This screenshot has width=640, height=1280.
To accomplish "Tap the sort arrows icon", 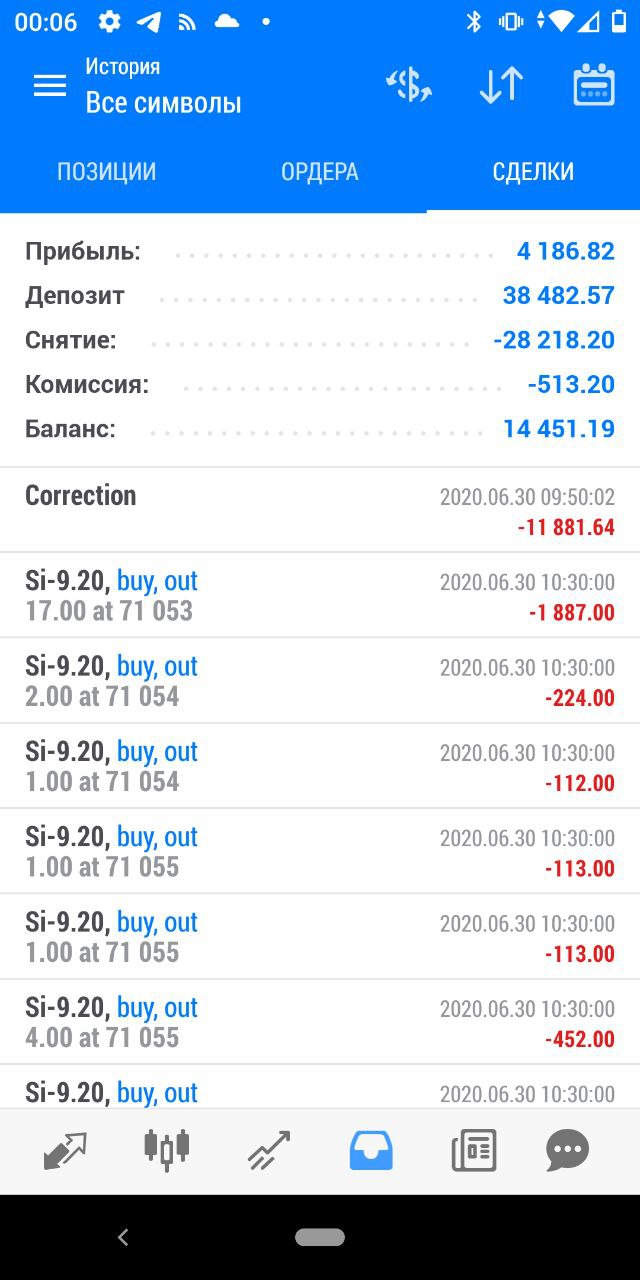I will point(501,86).
